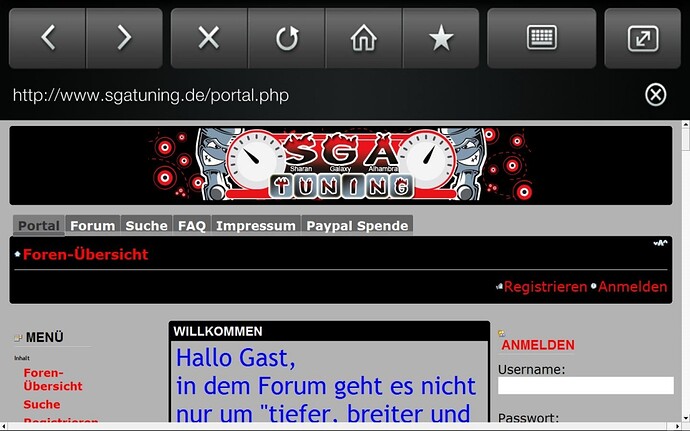Focus the Username input field
Image resolution: width=690 pixels, height=431 pixels.
pyautogui.click(x=585, y=386)
